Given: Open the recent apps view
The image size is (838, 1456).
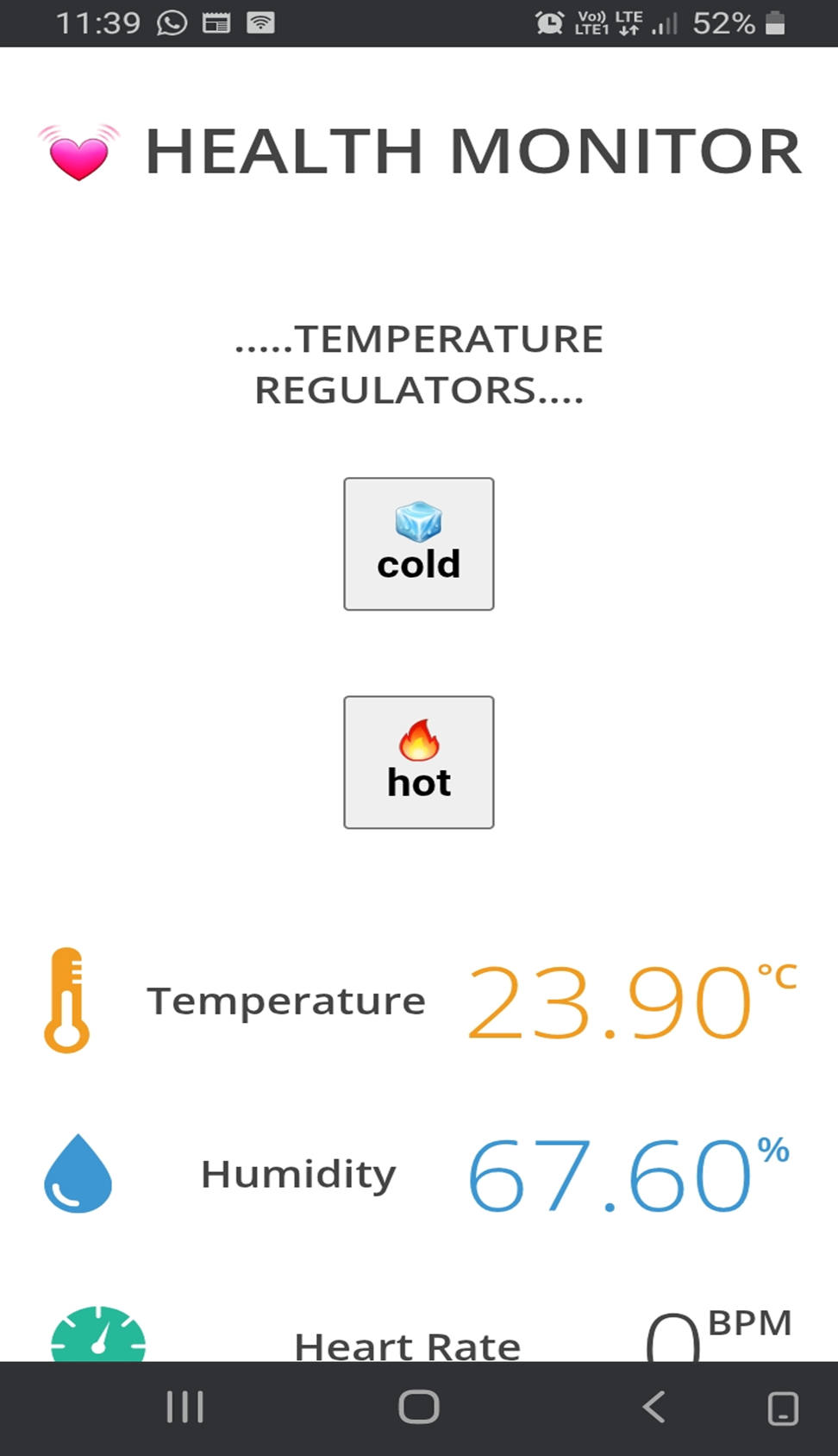Looking at the screenshot, I should coord(184,1407).
